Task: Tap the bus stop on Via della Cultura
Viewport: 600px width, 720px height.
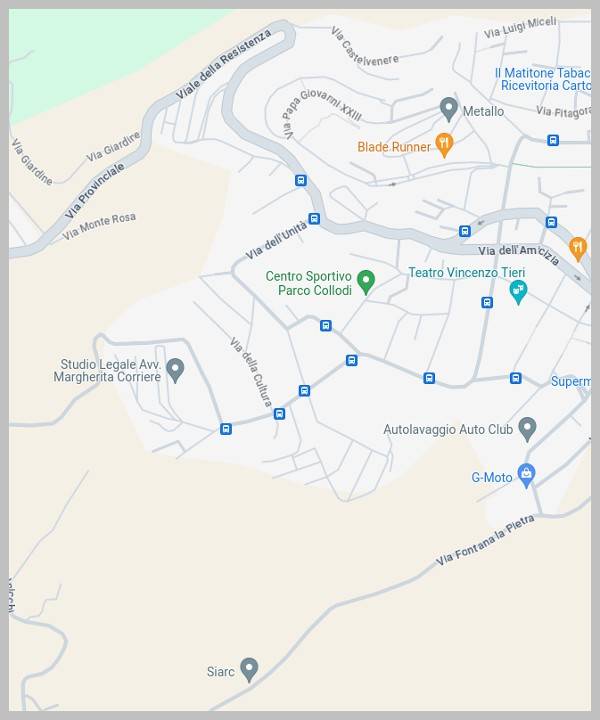Action: [279, 413]
